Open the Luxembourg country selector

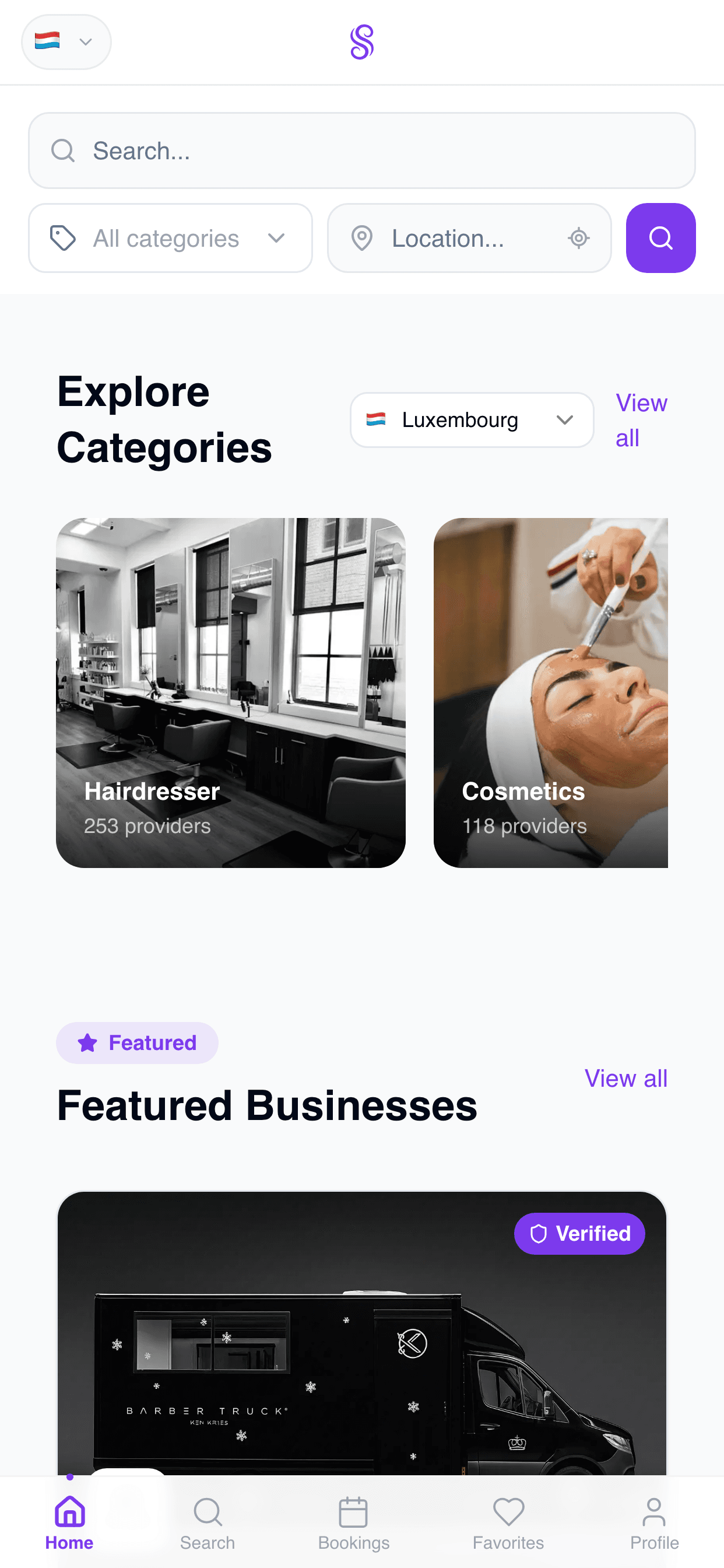click(x=472, y=420)
